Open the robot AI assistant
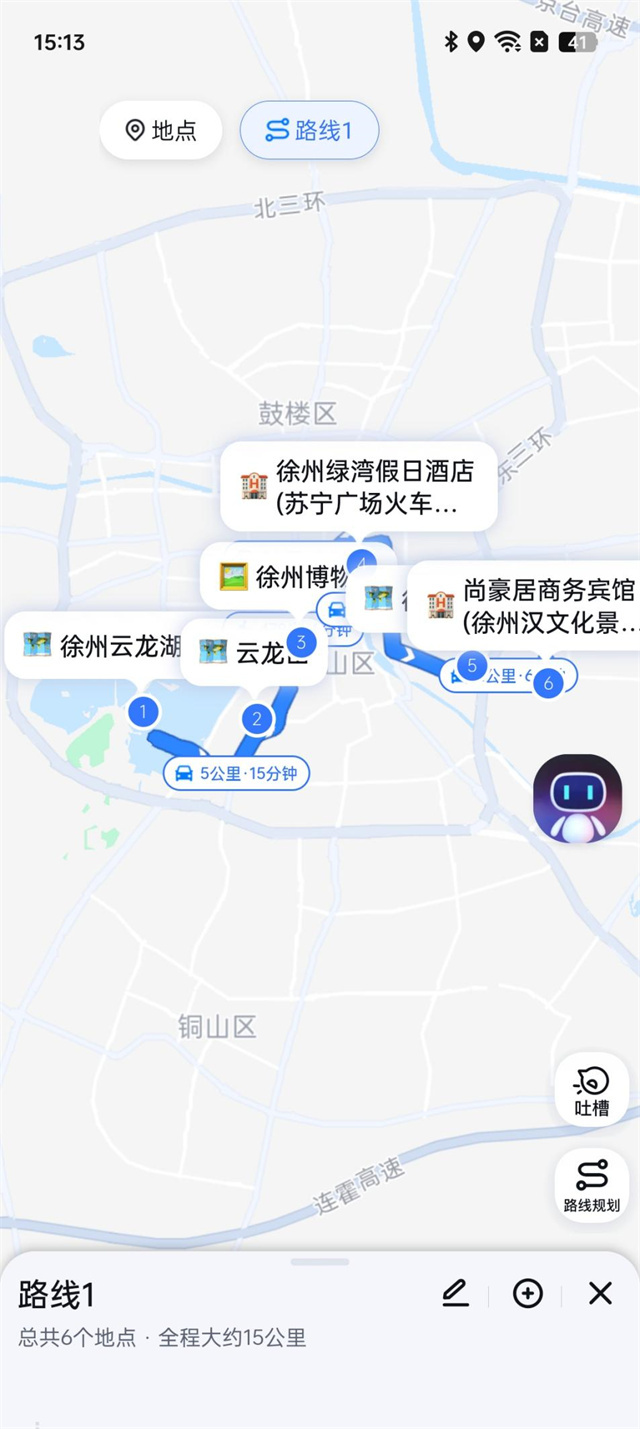This screenshot has width=640, height=1429. (577, 798)
